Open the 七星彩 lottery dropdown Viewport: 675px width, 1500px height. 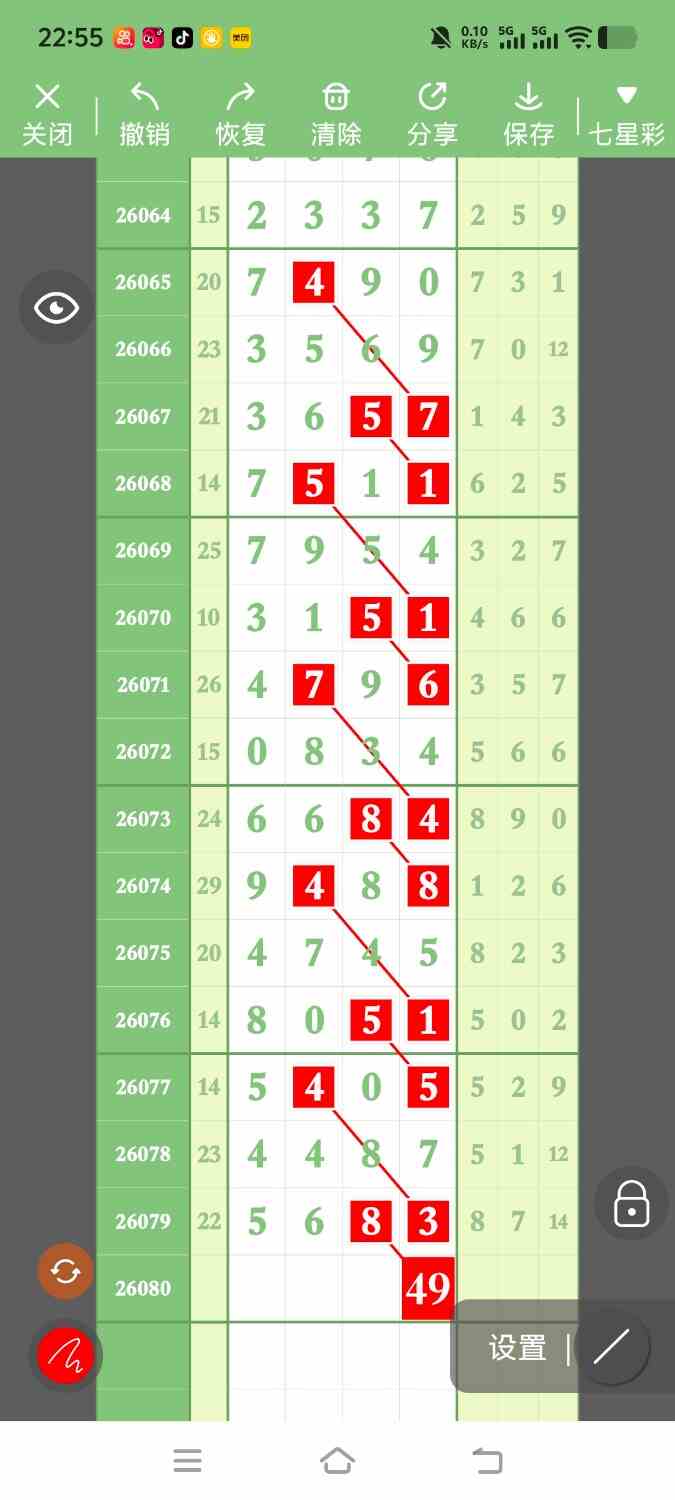click(627, 114)
